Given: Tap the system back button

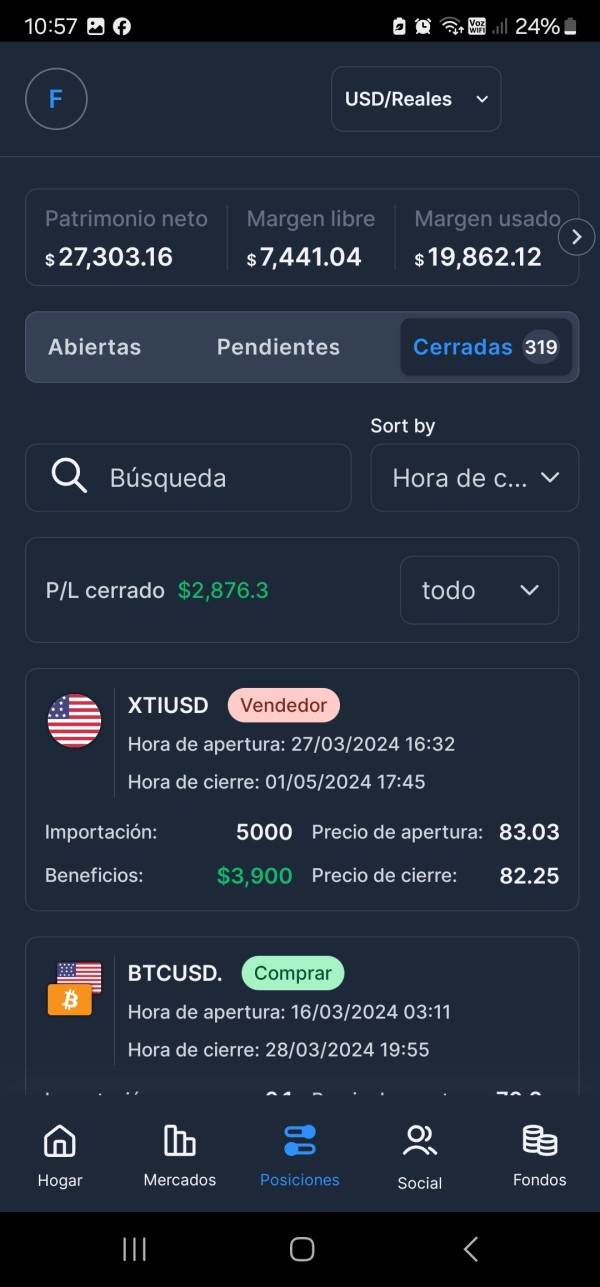Looking at the screenshot, I should point(471,1248).
